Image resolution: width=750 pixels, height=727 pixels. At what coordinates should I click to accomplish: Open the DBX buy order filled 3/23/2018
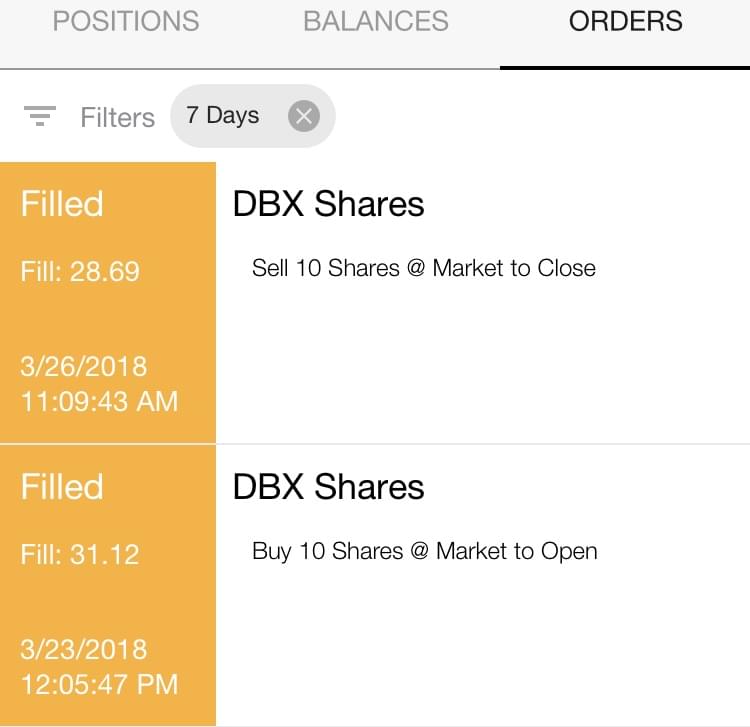coord(424,551)
